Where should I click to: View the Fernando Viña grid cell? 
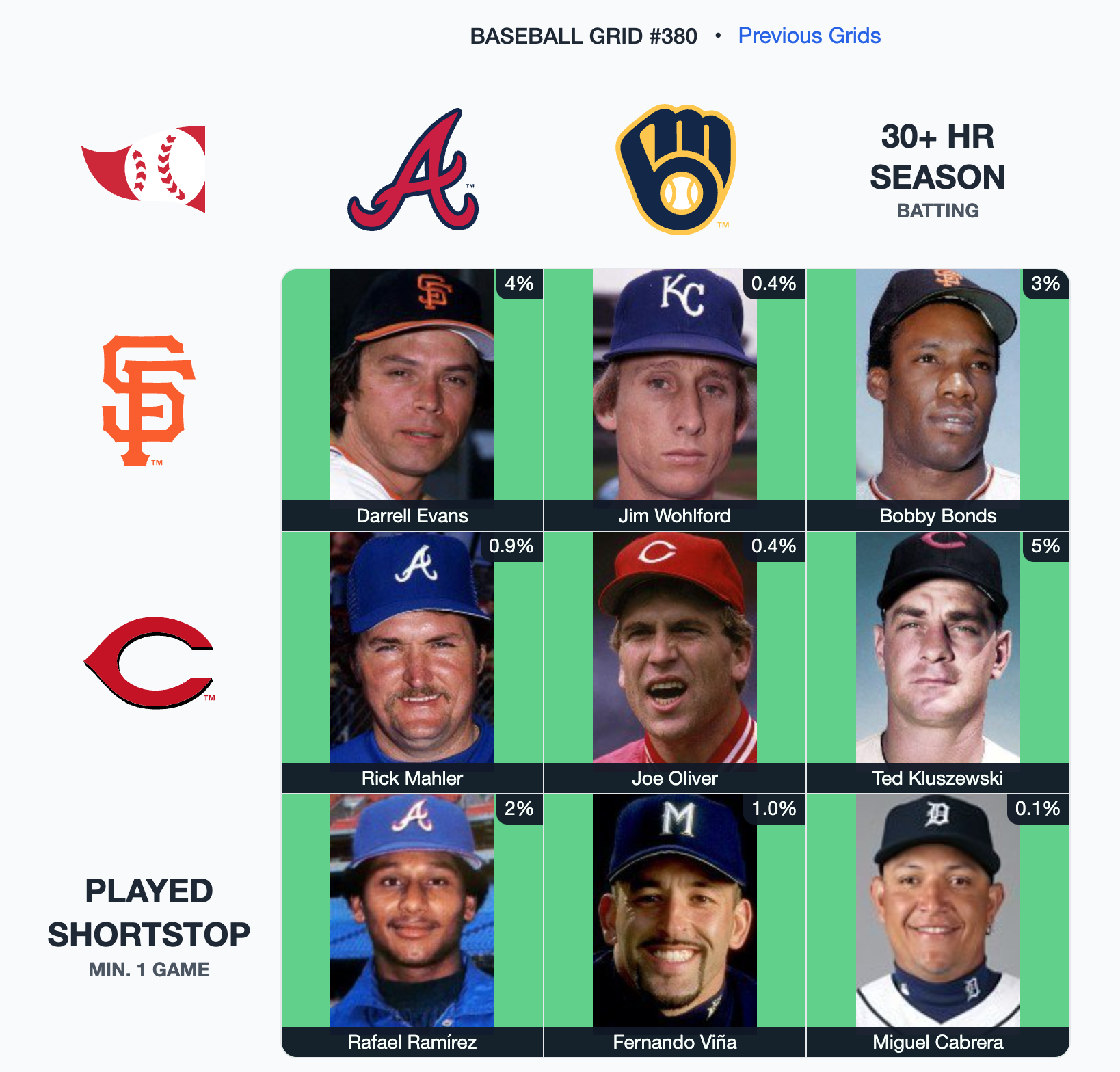[x=675, y=924]
